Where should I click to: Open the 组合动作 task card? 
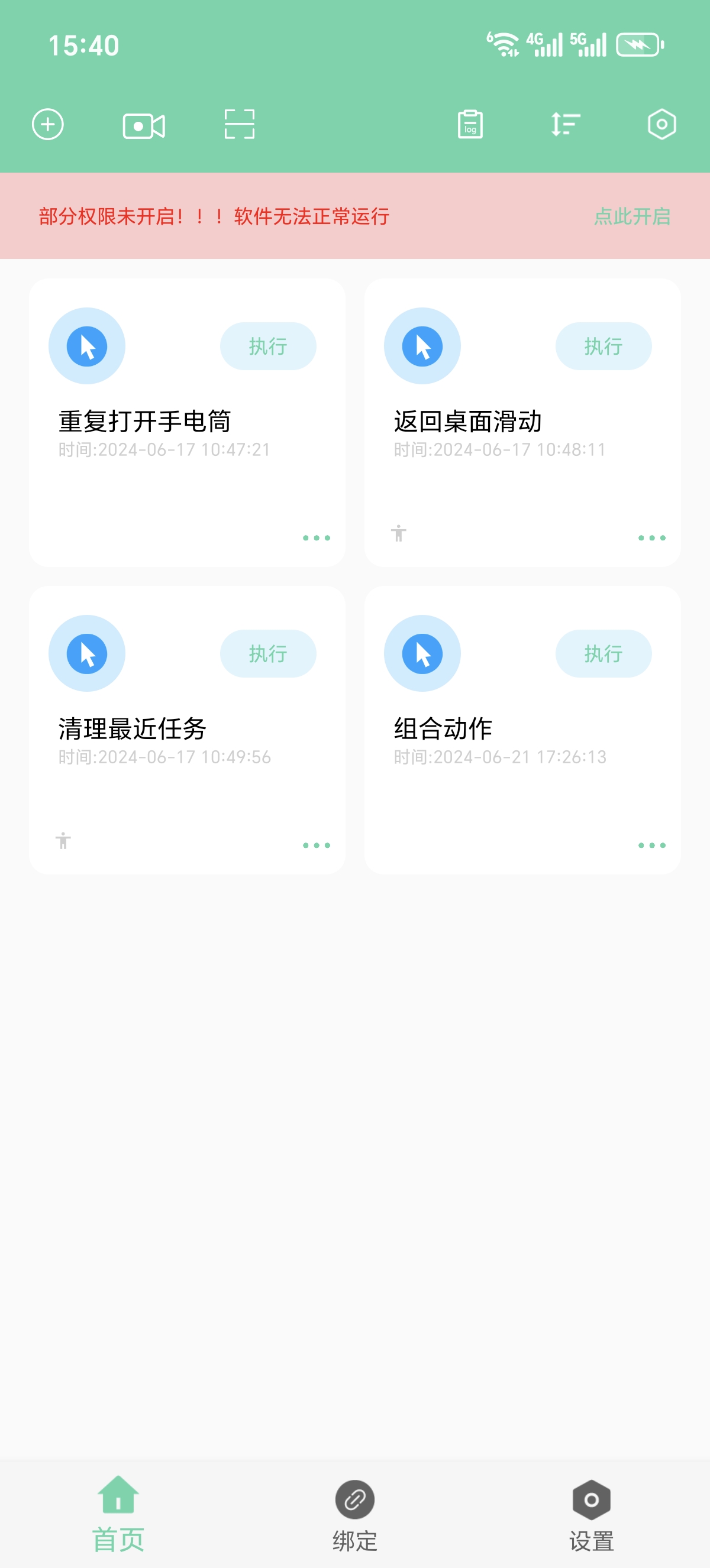(522, 730)
